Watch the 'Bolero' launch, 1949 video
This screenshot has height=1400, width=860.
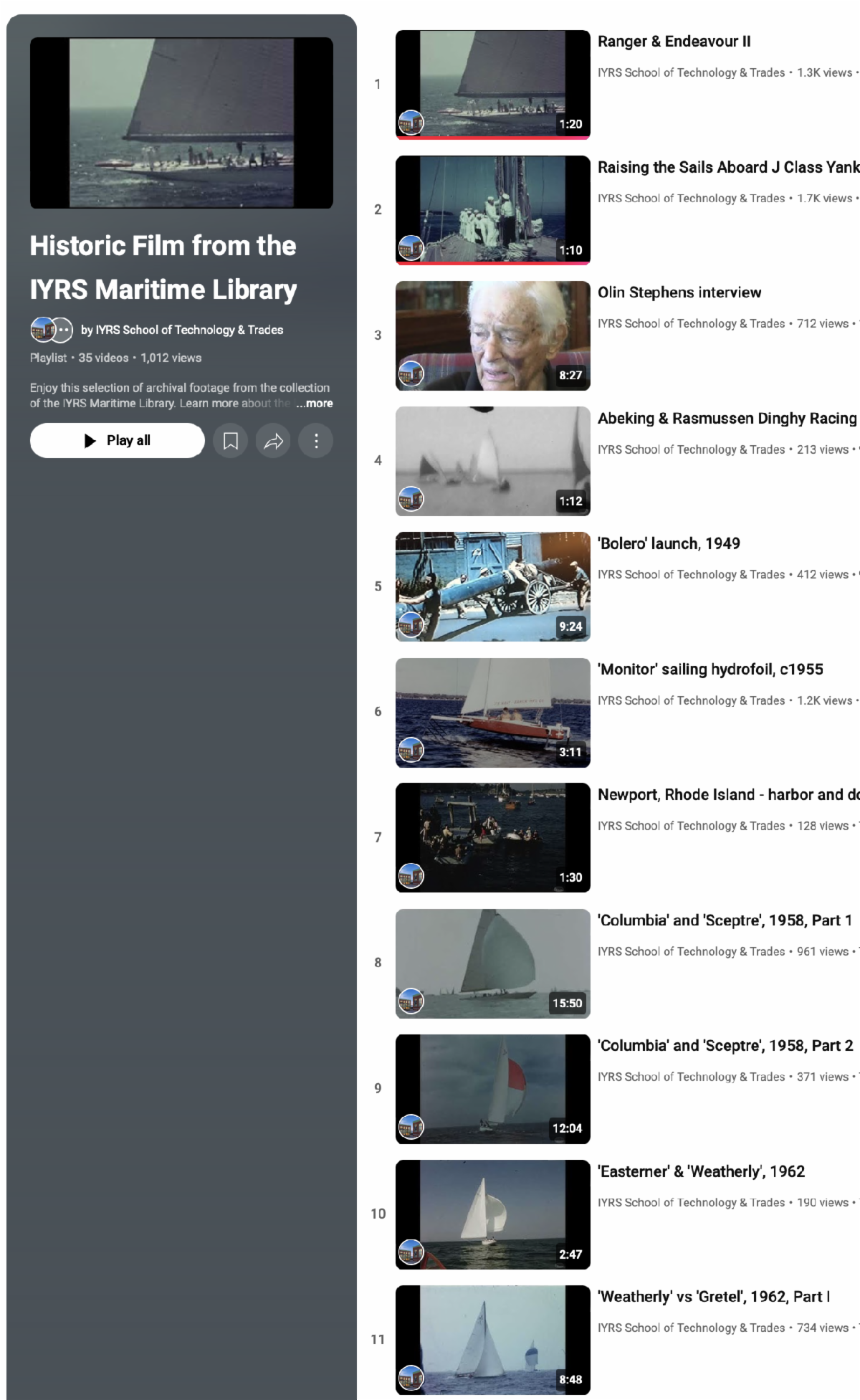coord(492,586)
